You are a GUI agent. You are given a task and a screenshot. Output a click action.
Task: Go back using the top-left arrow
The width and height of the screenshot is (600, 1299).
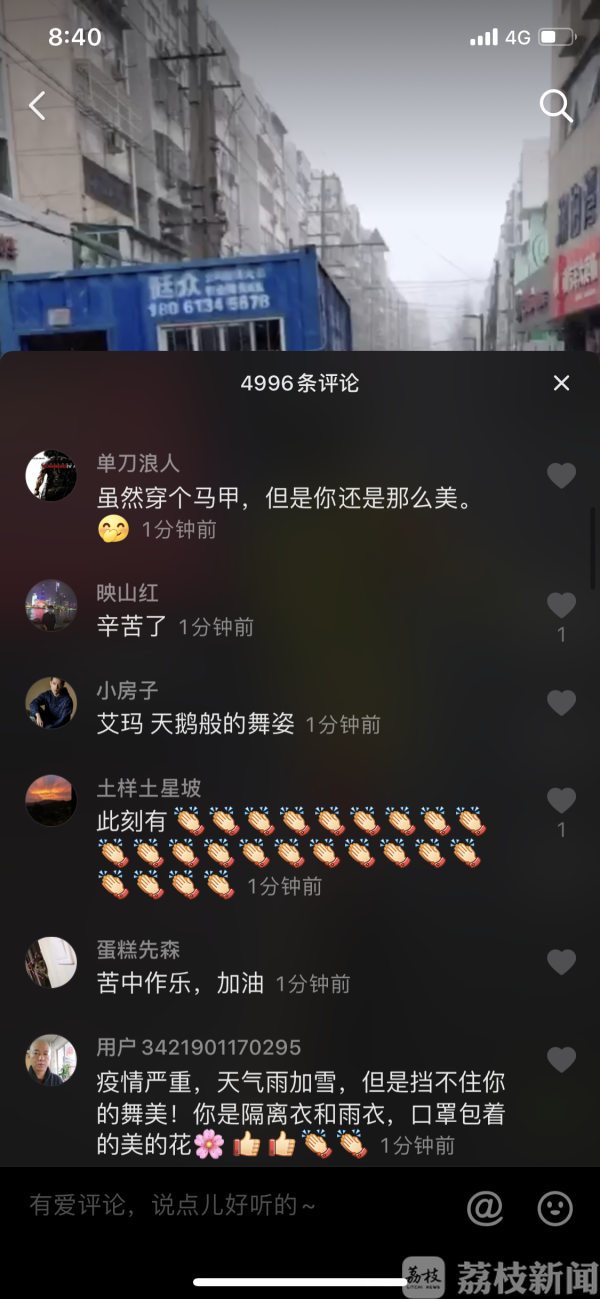pos(37,105)
